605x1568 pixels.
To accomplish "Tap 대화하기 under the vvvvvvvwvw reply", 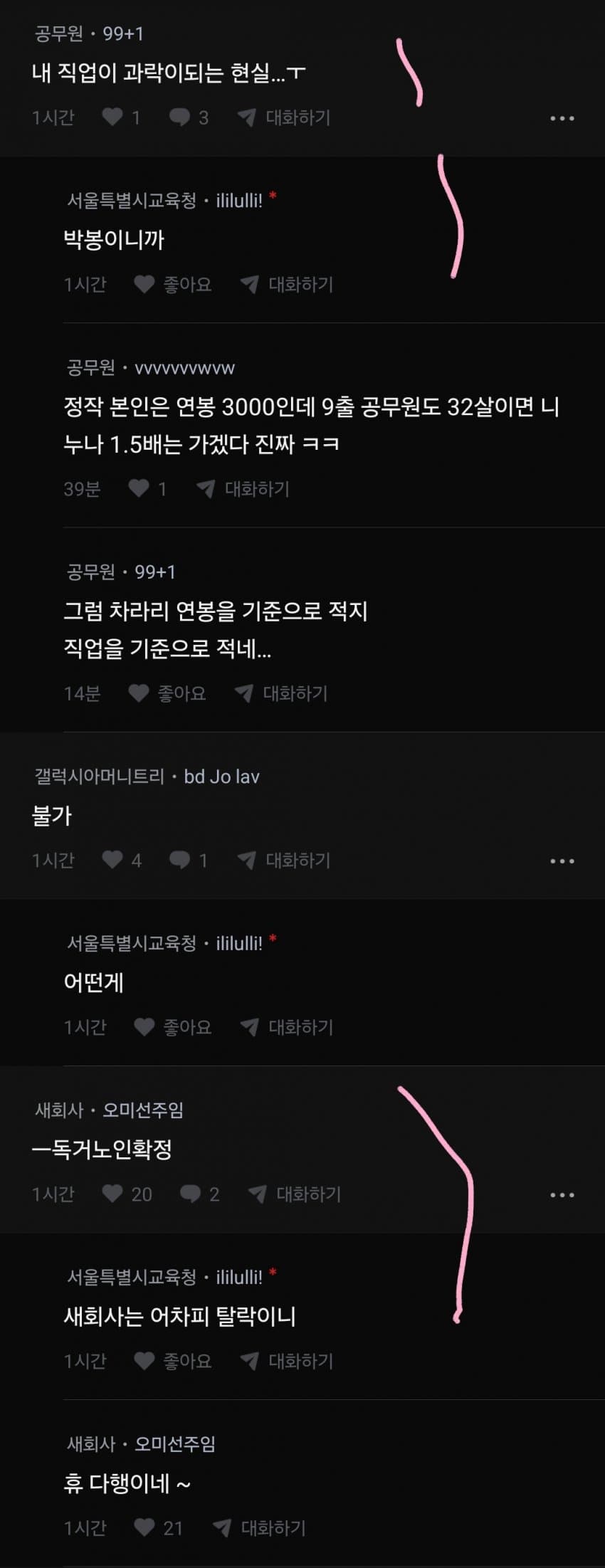I will (x=243, y=489).
